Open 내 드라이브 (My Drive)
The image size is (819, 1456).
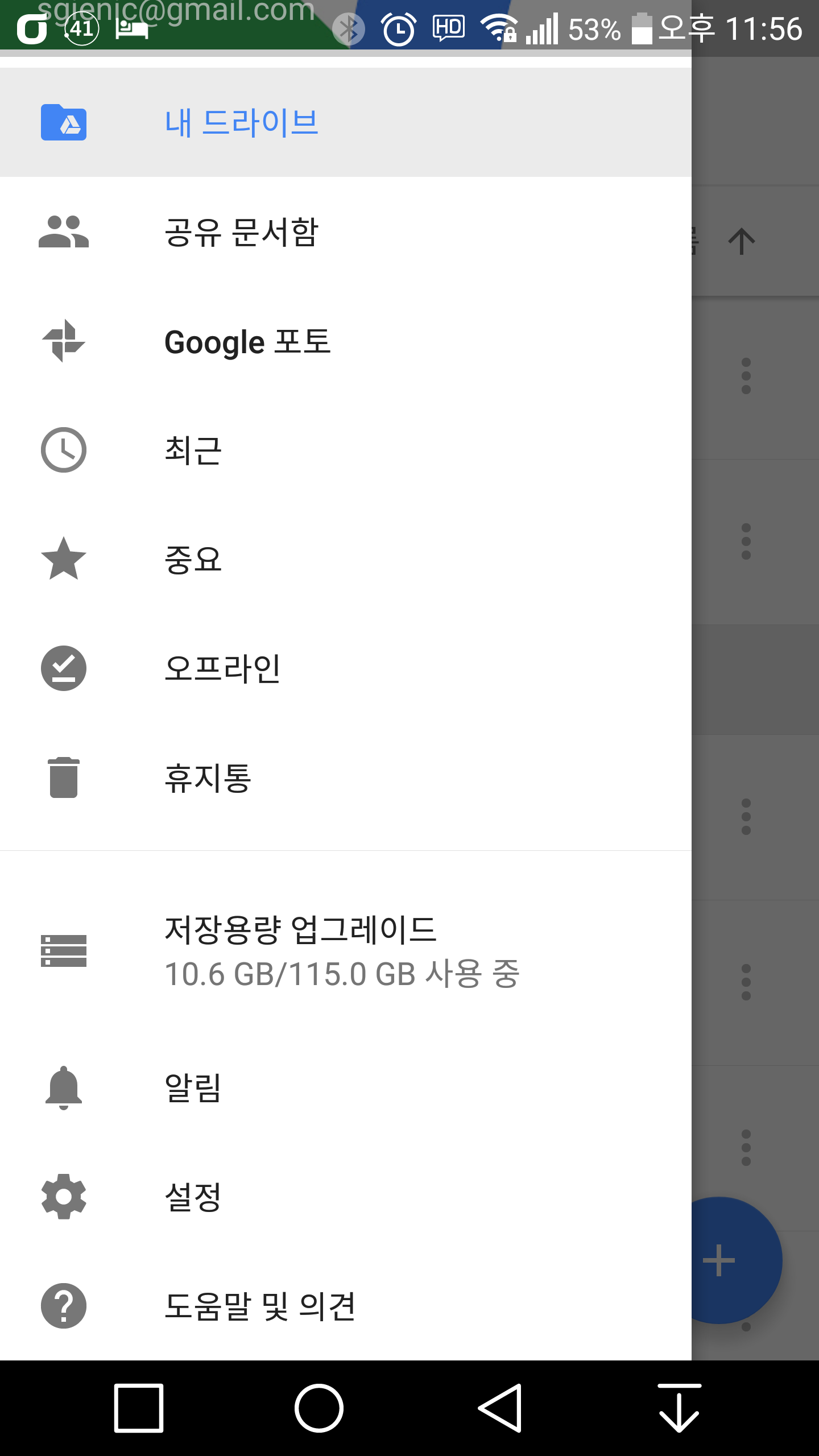[241, 122]
